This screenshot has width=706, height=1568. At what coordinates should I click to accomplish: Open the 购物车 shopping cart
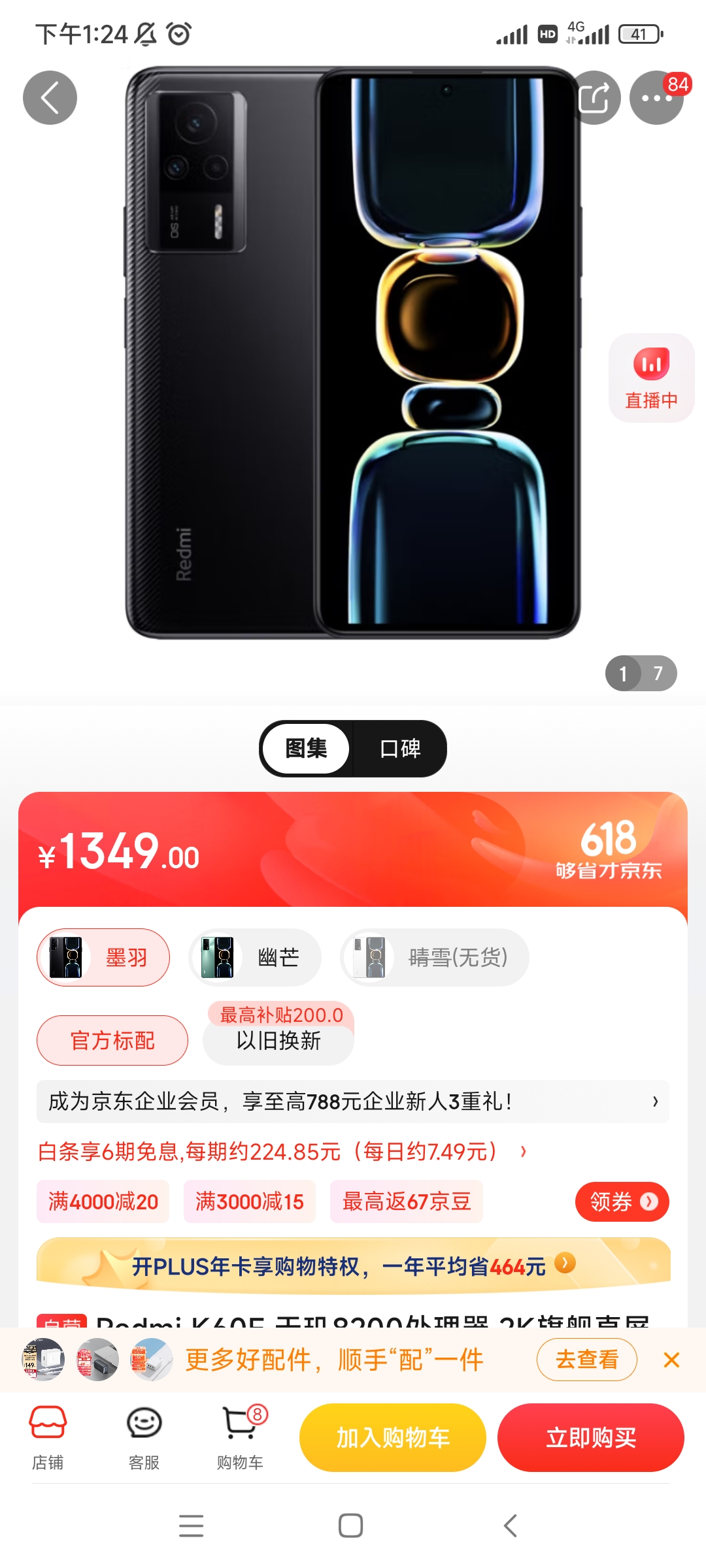click(240, 1437)
